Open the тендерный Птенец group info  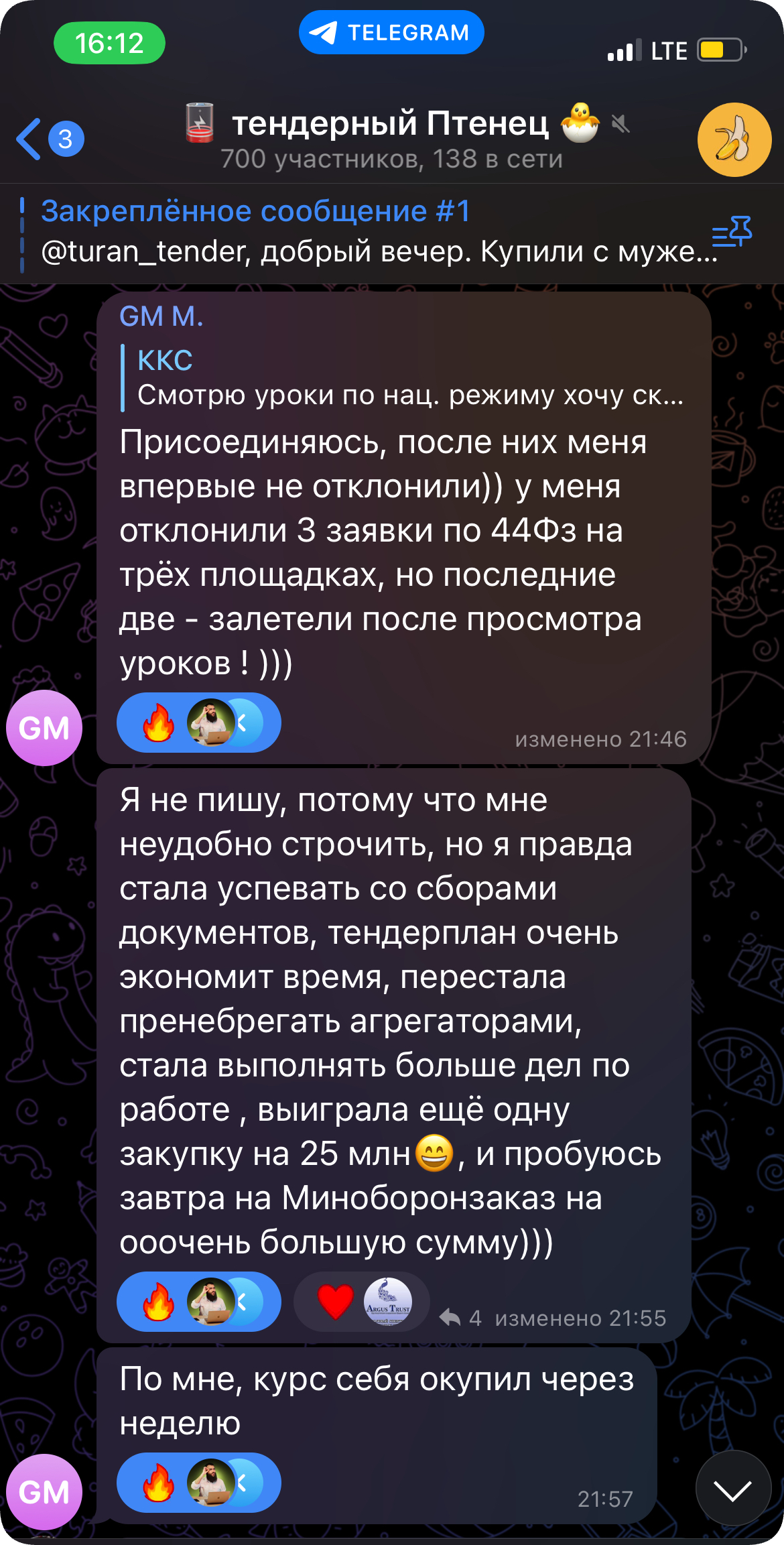pos(391,139)
